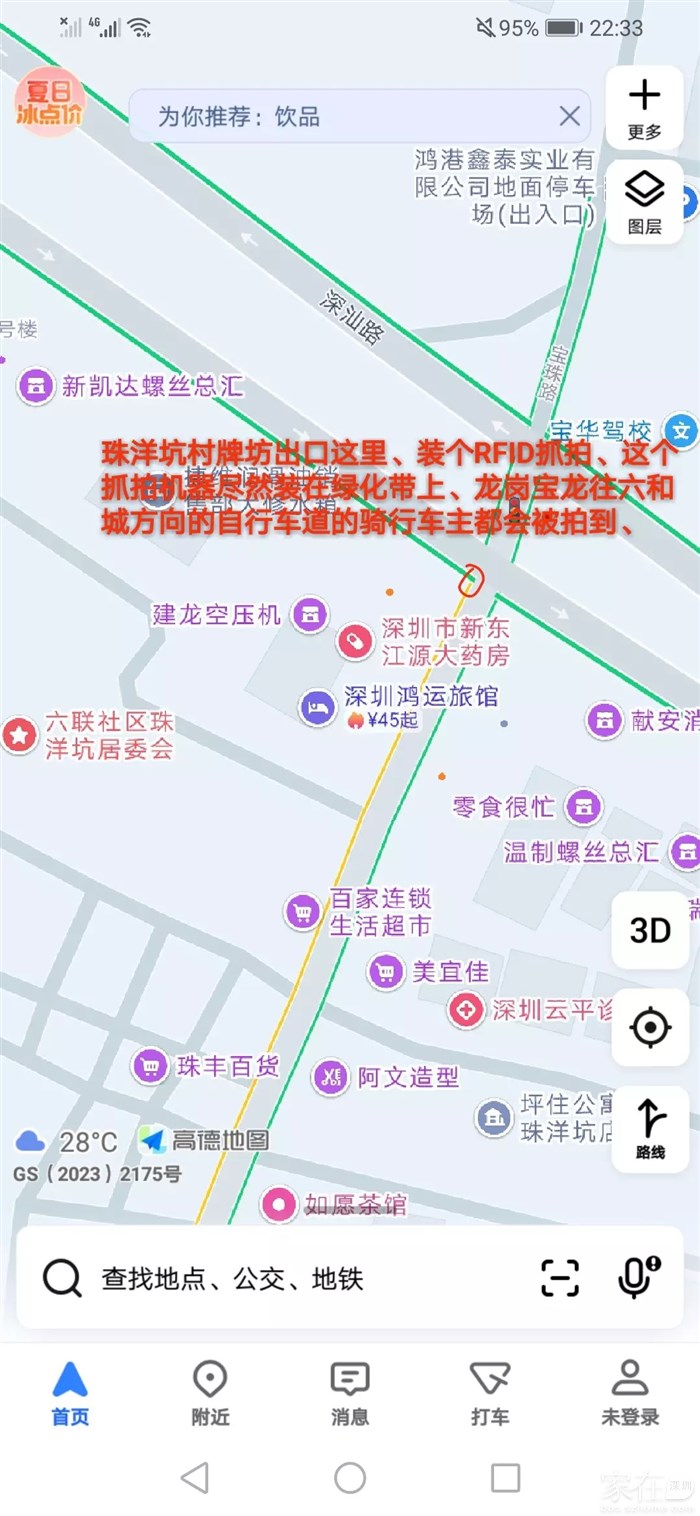The image size is (700, 1516).
Task: Open the scan code icon
Action: [x=560, y=1278]
